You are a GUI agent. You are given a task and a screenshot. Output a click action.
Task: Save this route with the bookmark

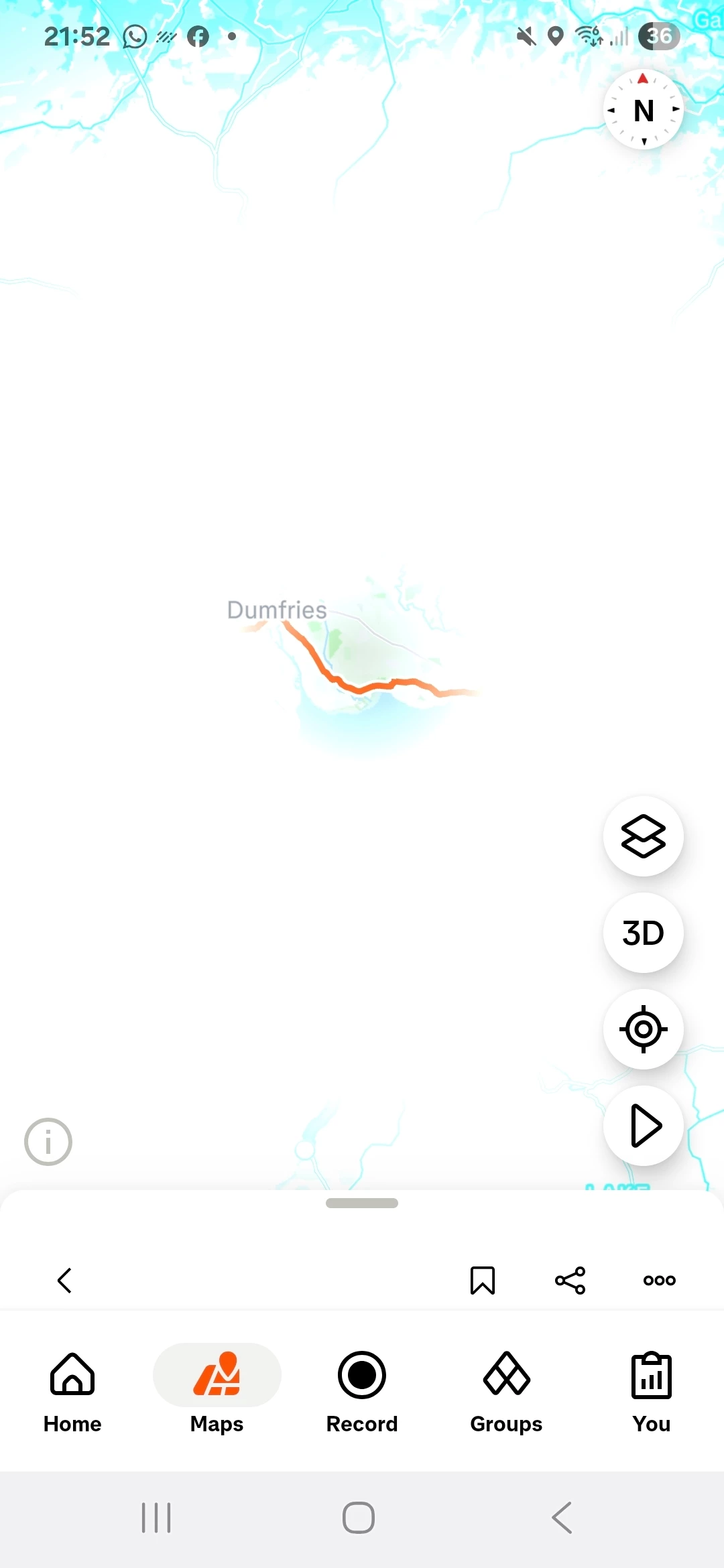tap(483, 1280)
